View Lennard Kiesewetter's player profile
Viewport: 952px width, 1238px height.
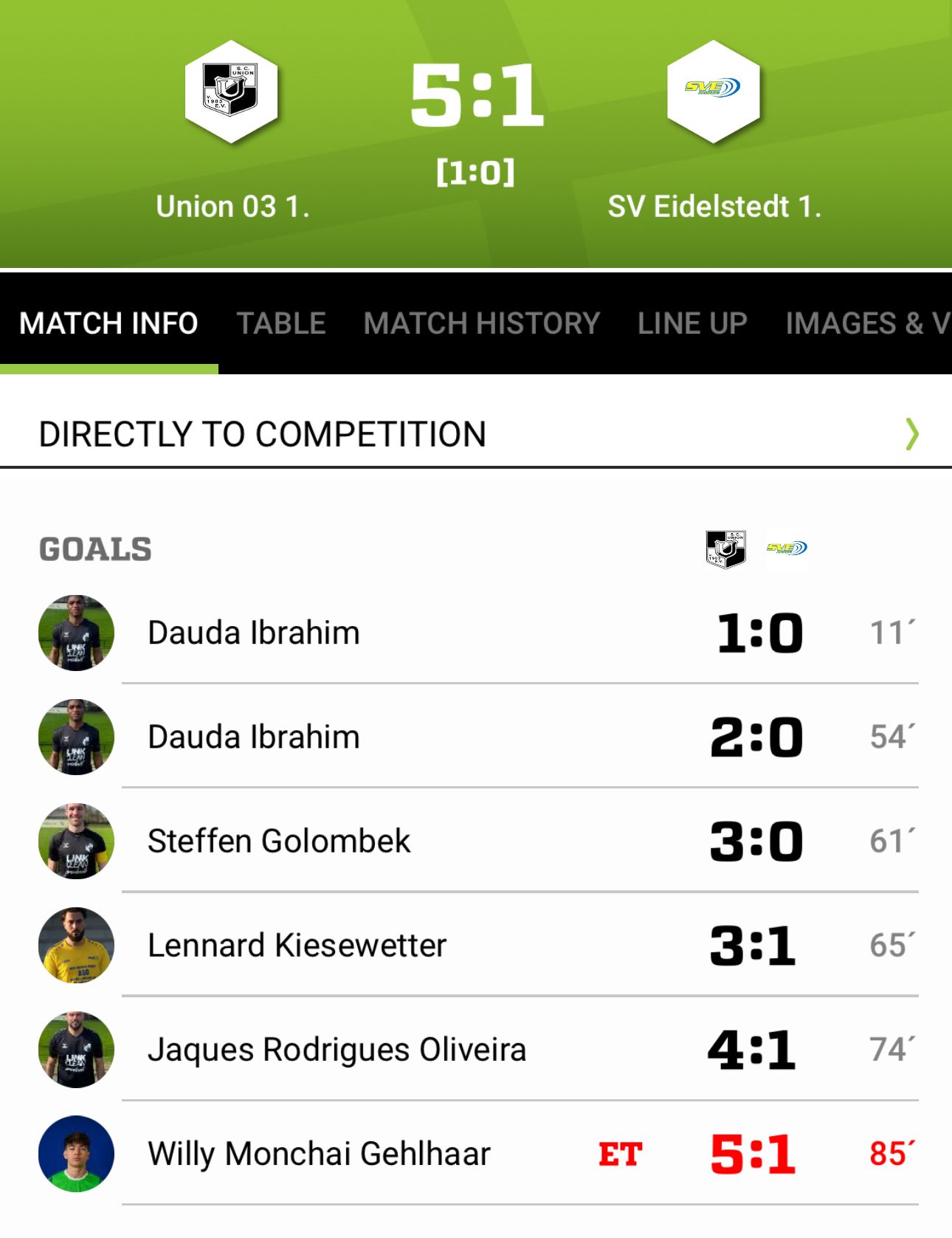tap(297, 946)
